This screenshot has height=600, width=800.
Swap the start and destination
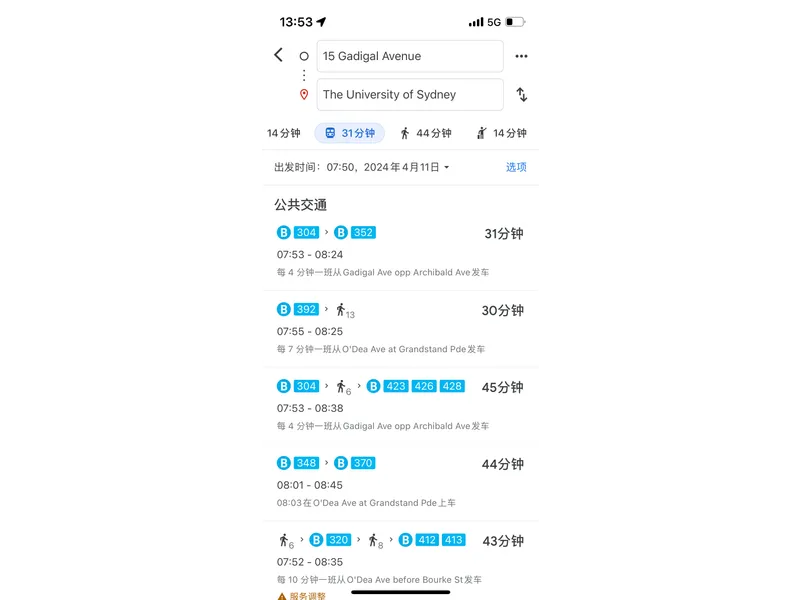(x=521, y=95)
